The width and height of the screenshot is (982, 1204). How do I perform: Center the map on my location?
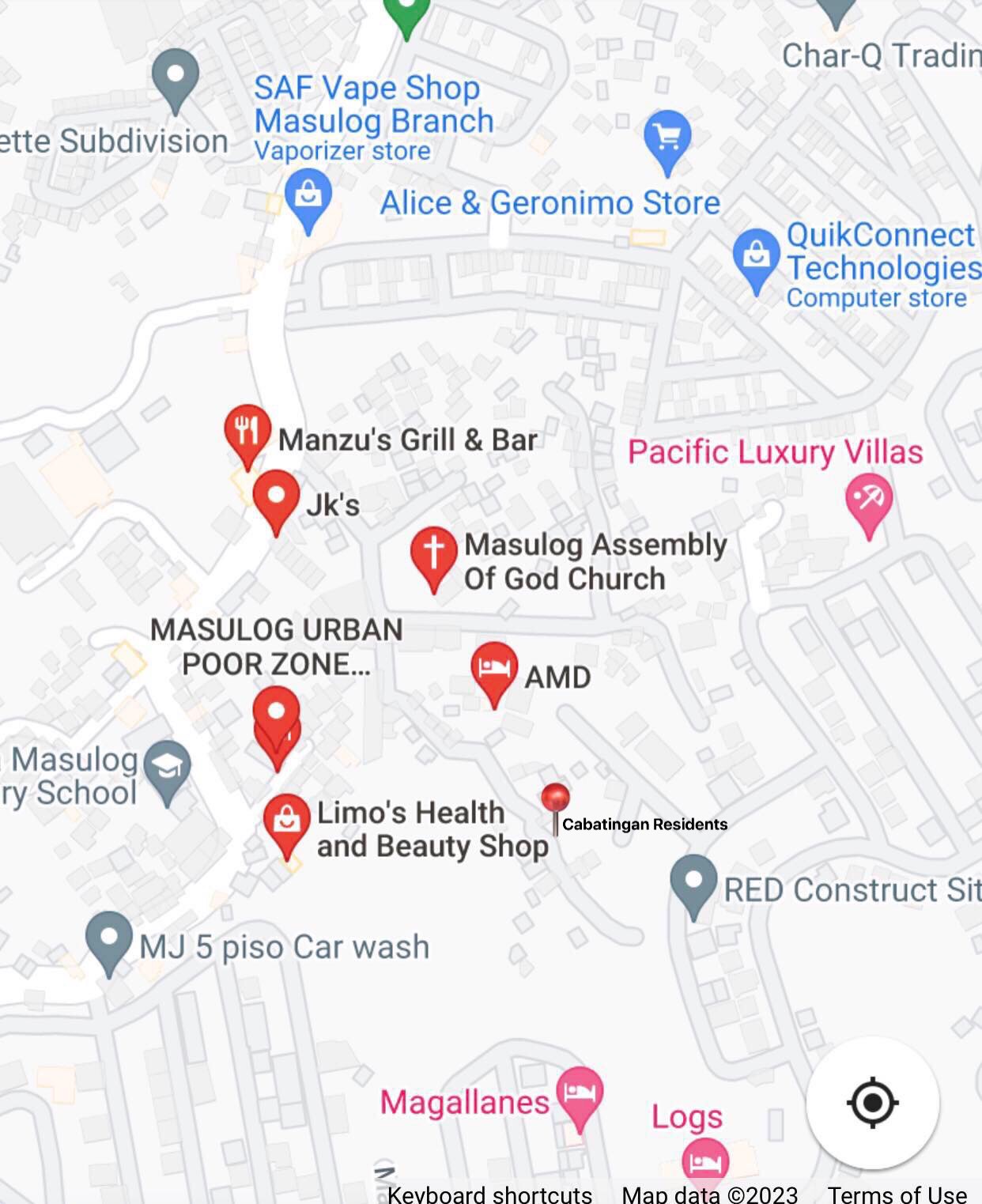[872, 1102]
